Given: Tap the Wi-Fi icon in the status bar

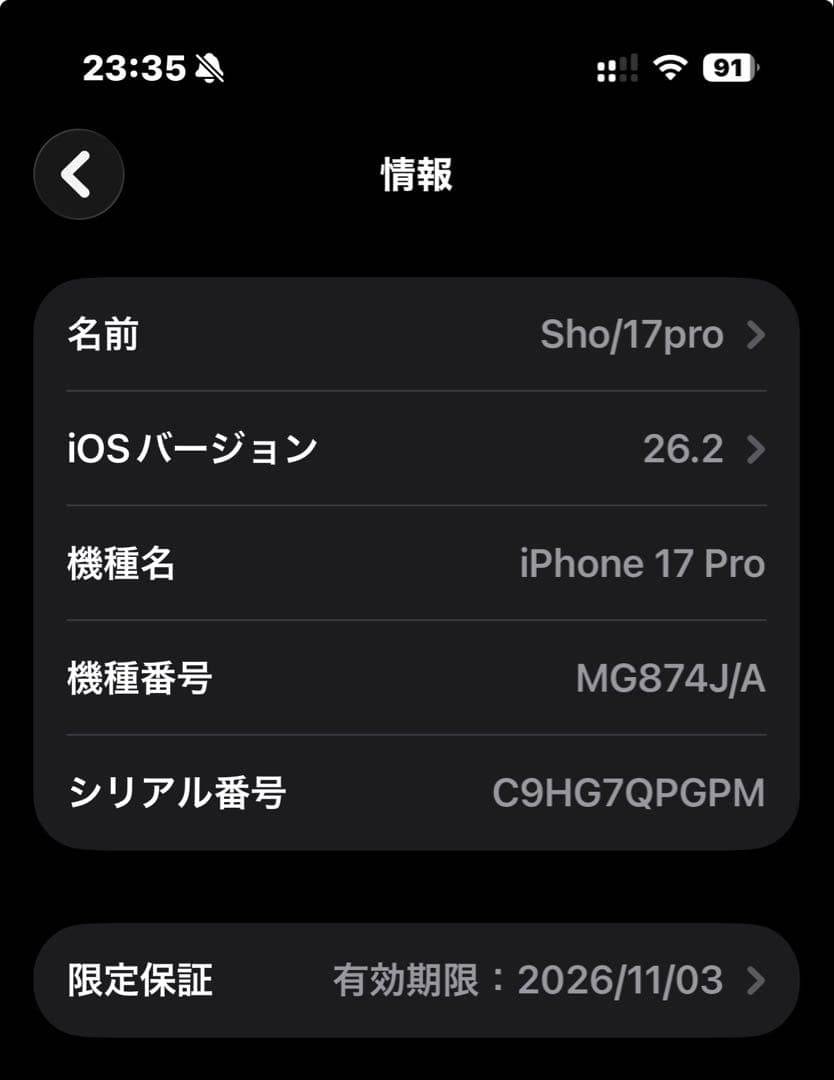Looking at the screenshot, I should [x=670, y=66].
